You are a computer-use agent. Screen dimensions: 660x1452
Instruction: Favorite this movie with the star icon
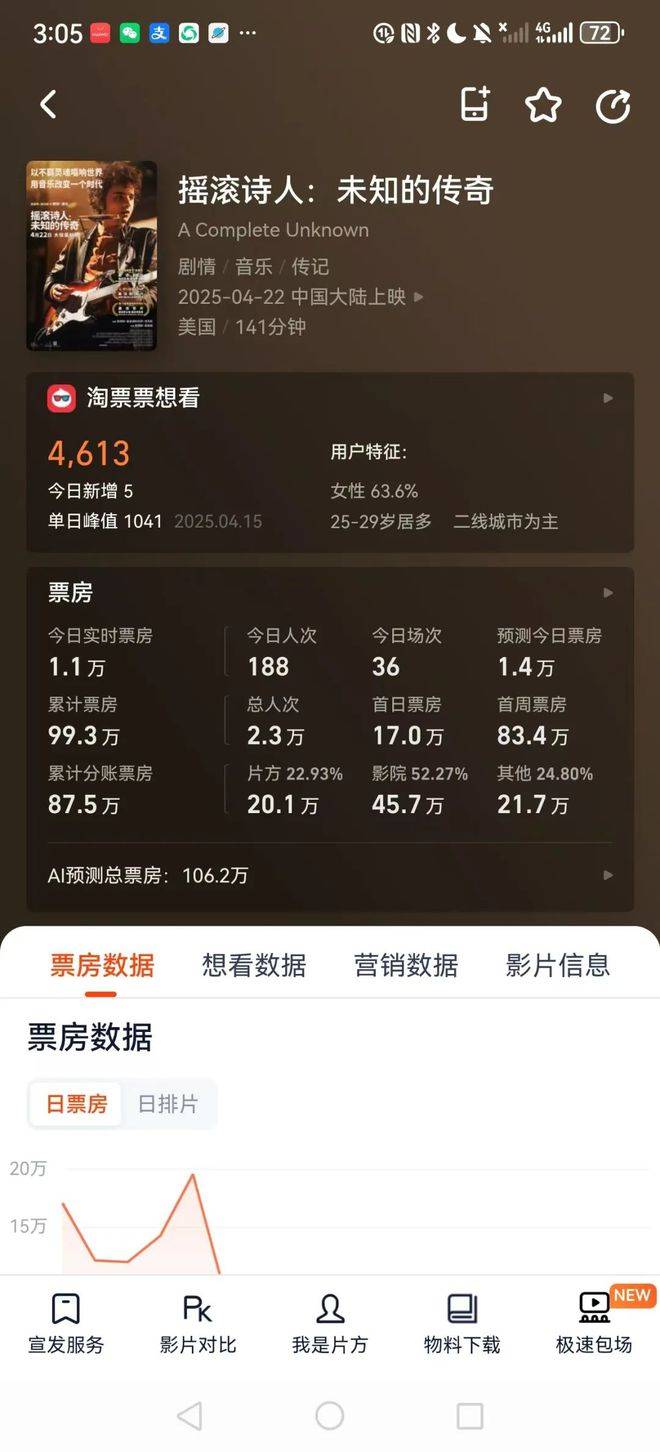pyautogui.click(x=543, y=104)
